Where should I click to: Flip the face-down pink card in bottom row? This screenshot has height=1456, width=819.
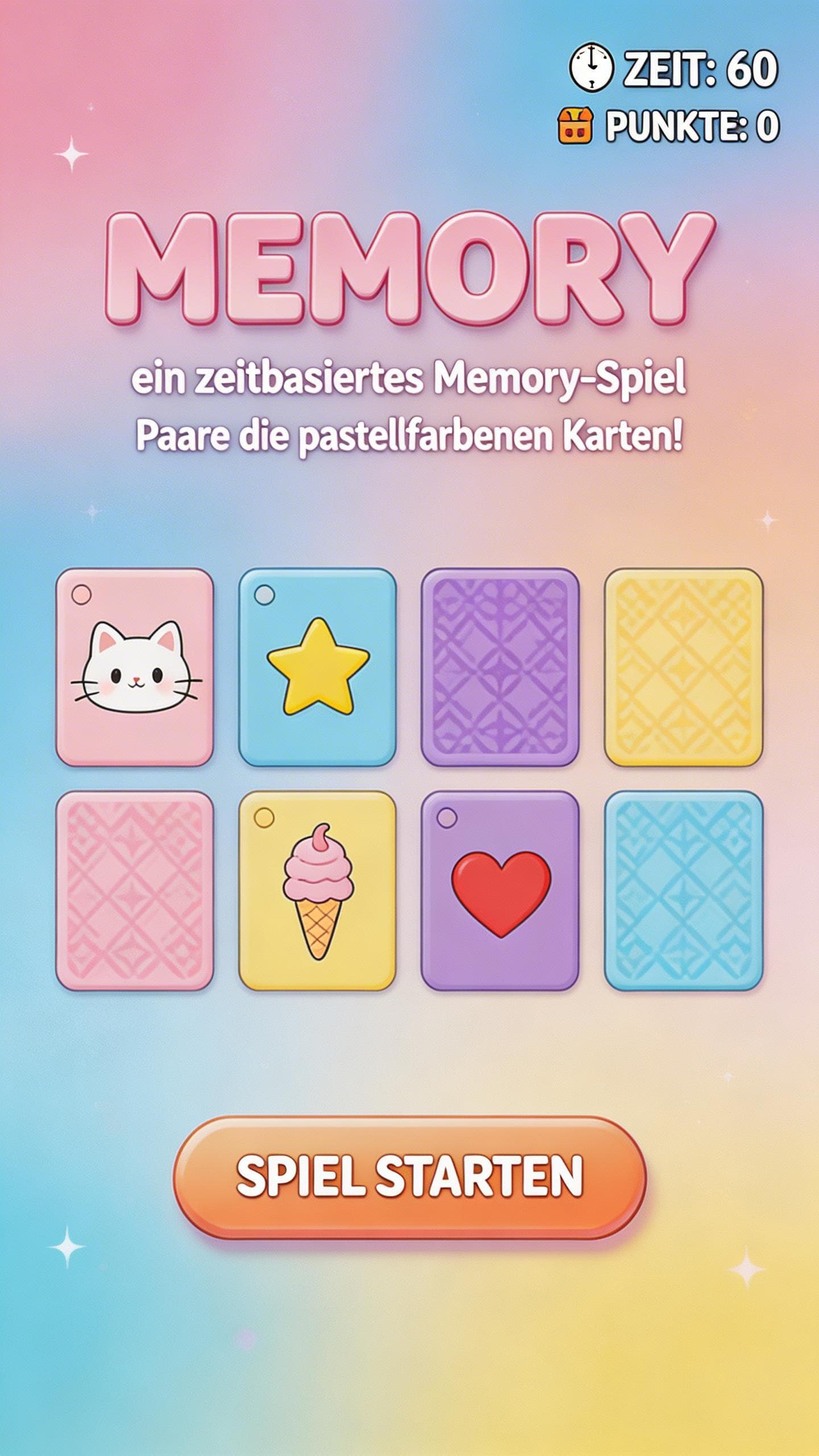(x=136, y=893)
